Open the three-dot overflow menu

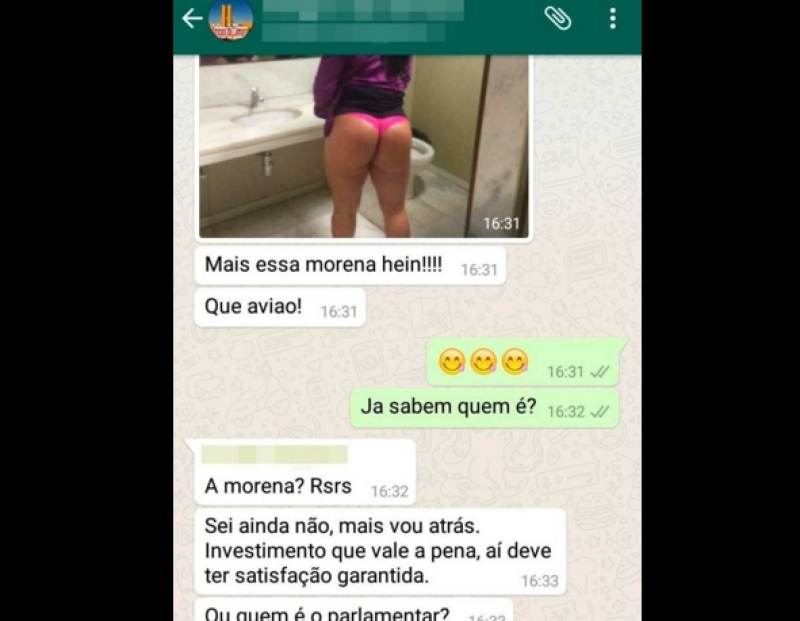612,18
